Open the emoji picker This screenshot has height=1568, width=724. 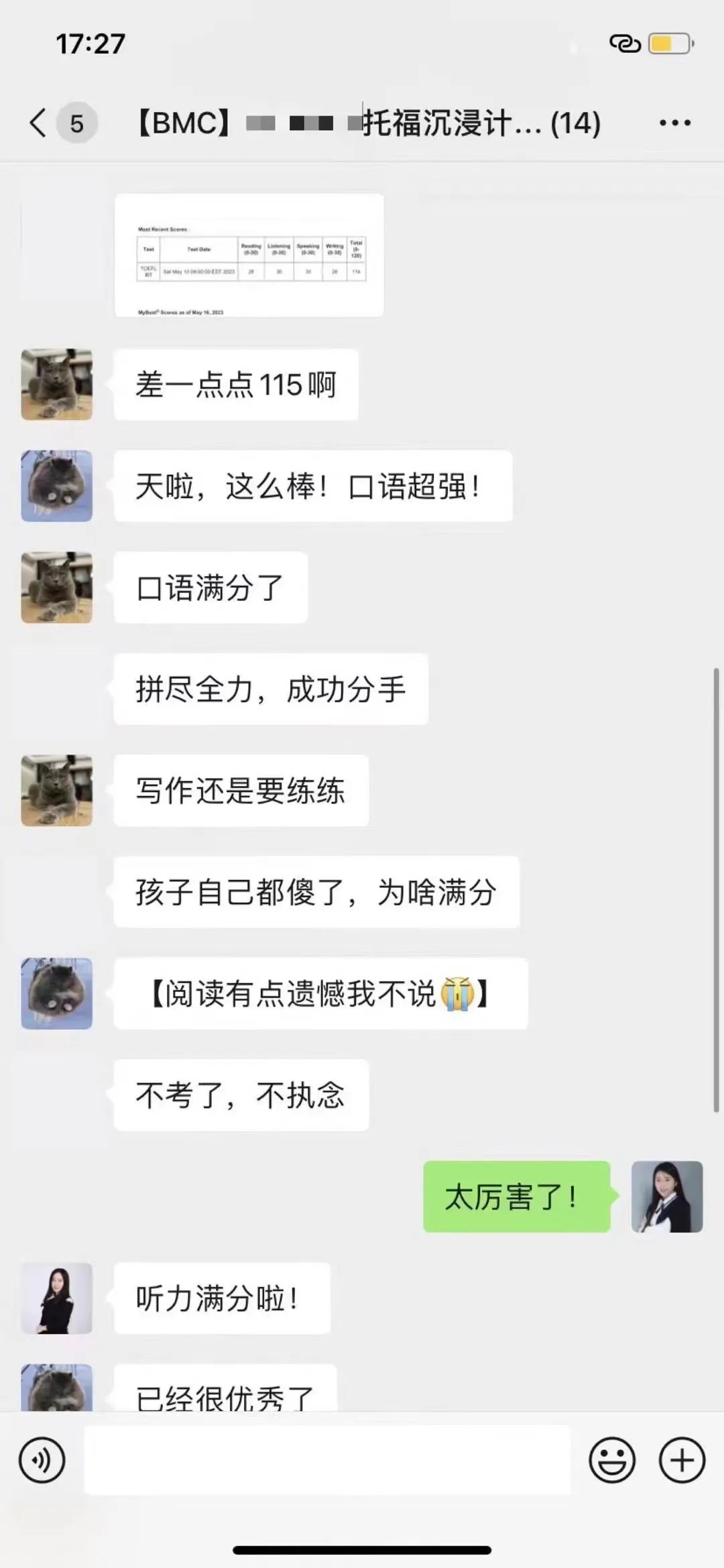611,1460
